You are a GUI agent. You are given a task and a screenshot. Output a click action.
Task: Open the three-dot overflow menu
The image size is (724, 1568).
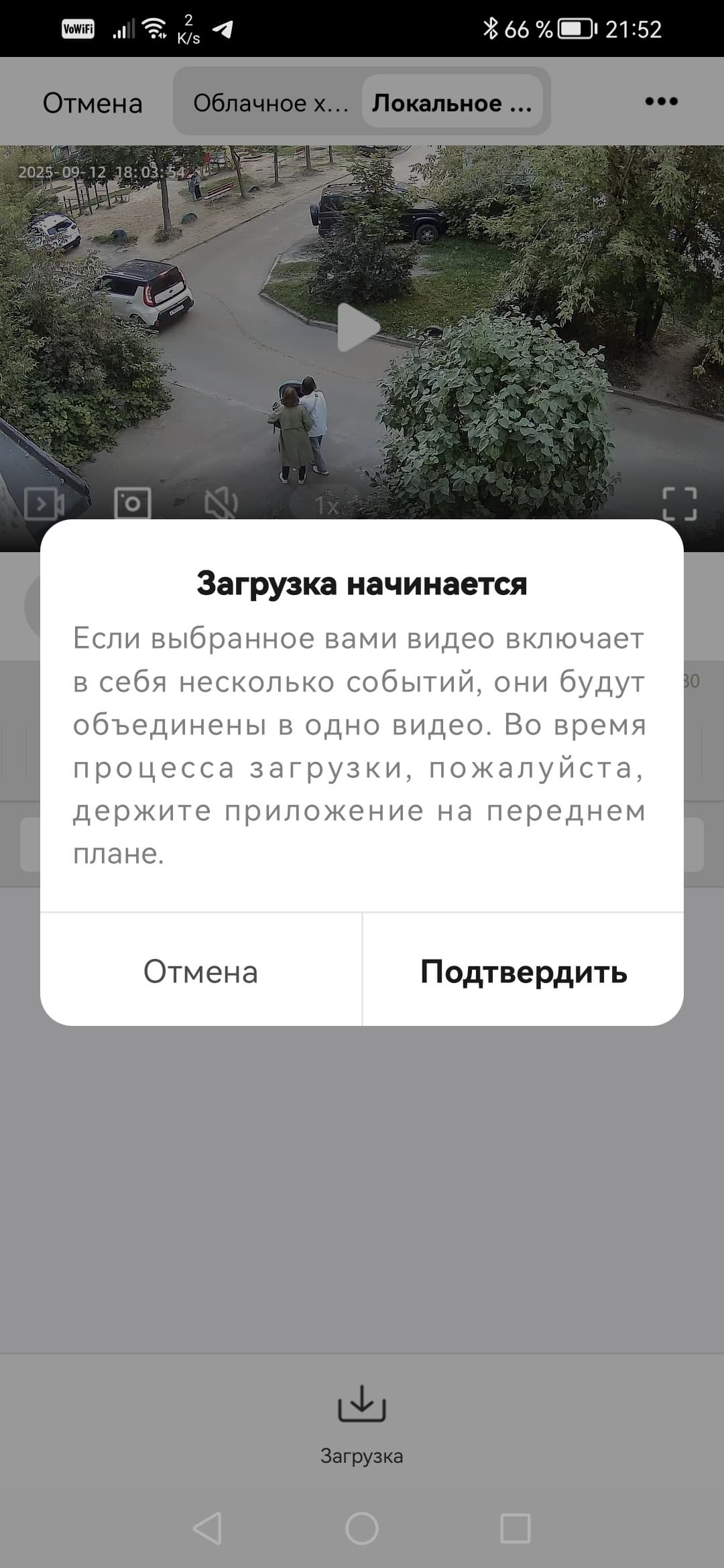pyautogui.click(x=661, y=101)
